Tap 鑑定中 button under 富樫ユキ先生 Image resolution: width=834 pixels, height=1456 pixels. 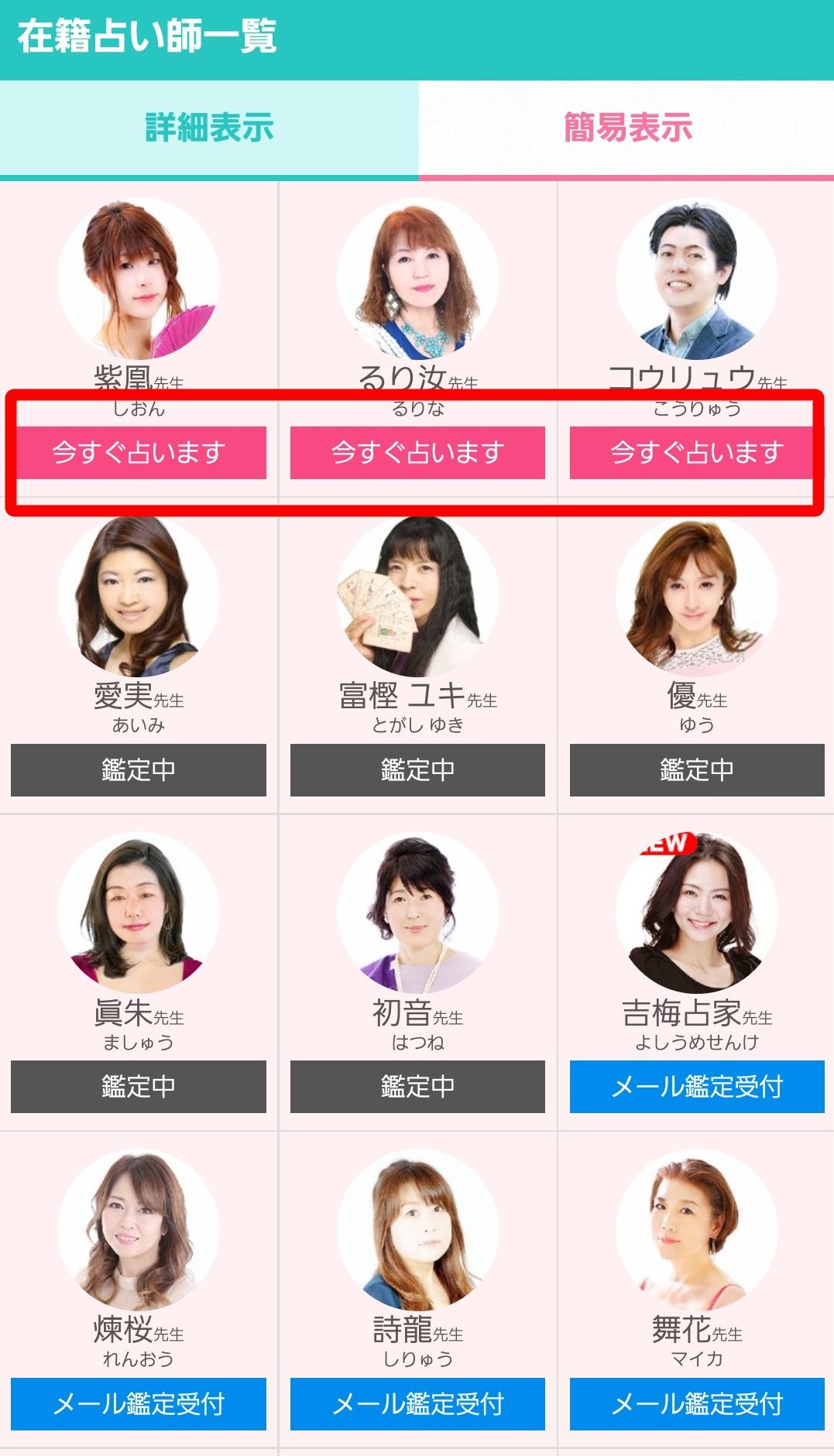pos(417,770)
